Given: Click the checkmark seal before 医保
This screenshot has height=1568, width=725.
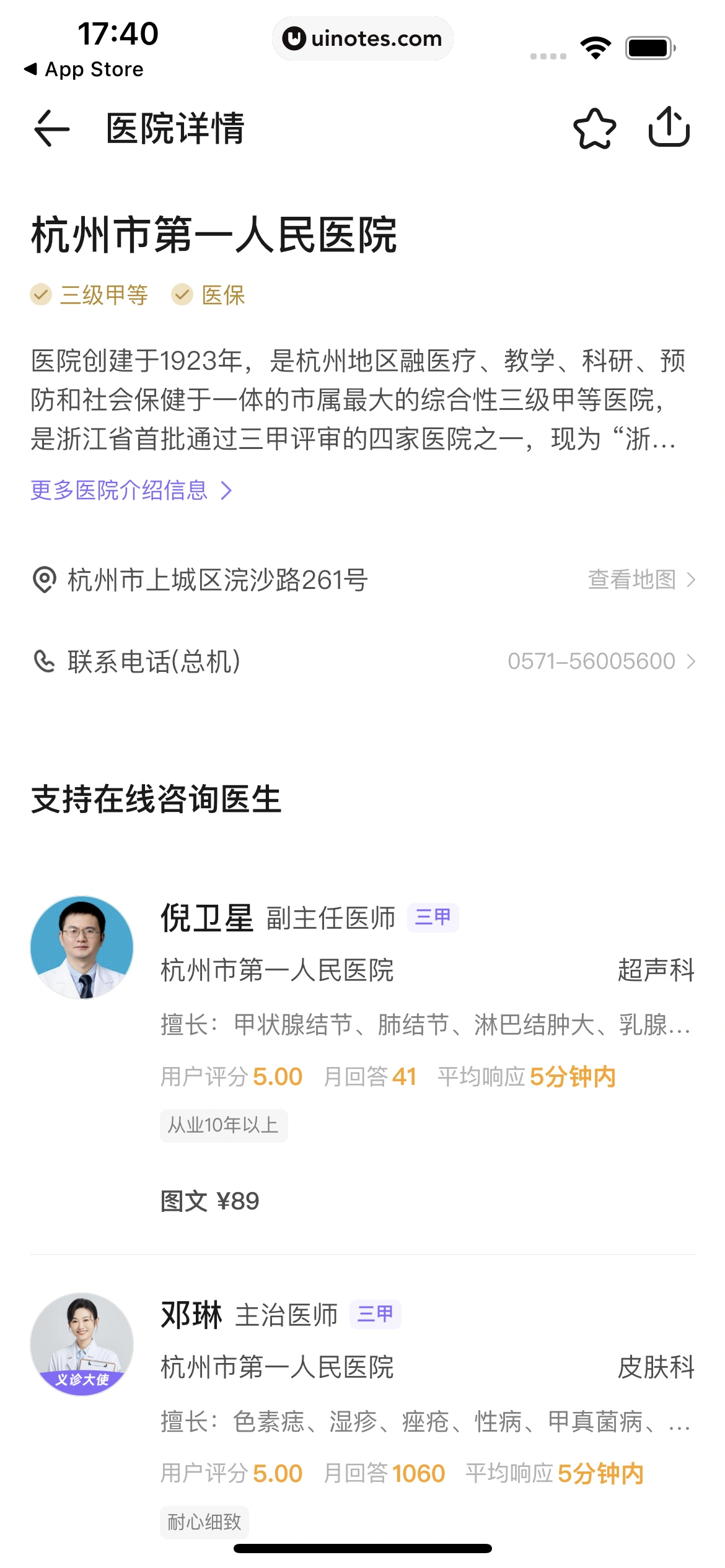Looking at the screenshot, I should coord(180,295).
